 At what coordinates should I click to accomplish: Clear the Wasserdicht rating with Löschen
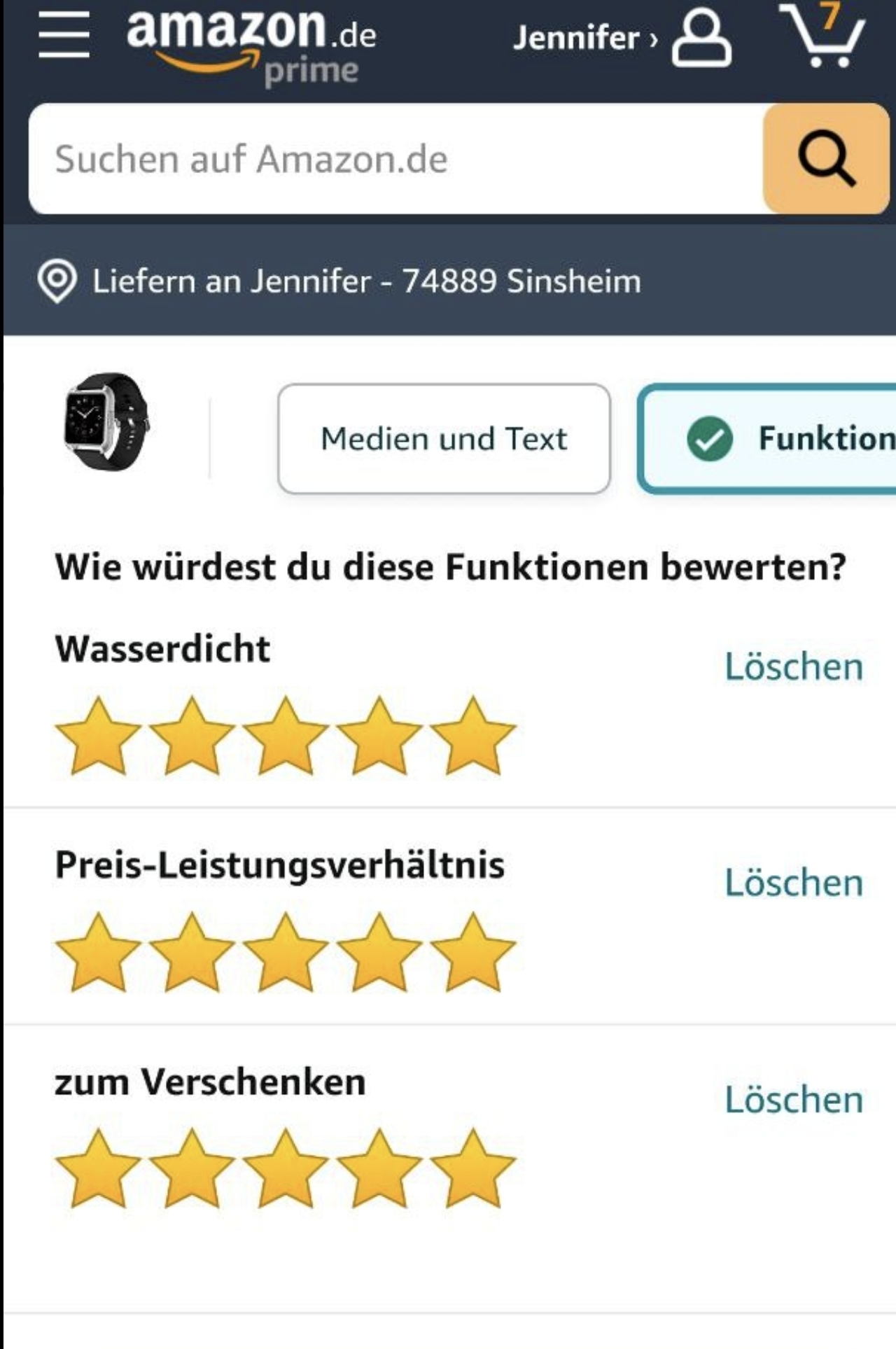pyautogui.click(x=794, y=666)
